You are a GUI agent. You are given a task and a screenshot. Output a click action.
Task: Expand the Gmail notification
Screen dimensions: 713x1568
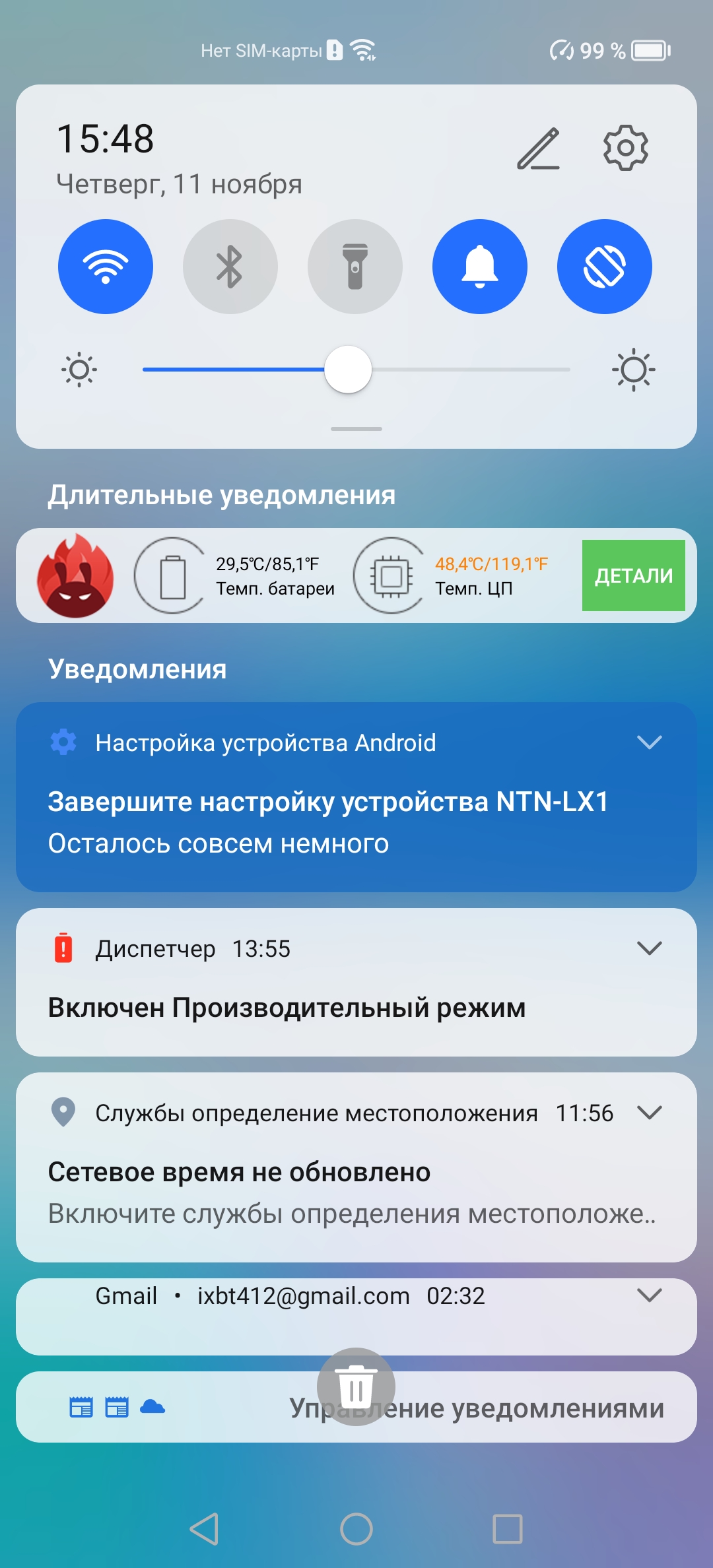pos(650,1295)
